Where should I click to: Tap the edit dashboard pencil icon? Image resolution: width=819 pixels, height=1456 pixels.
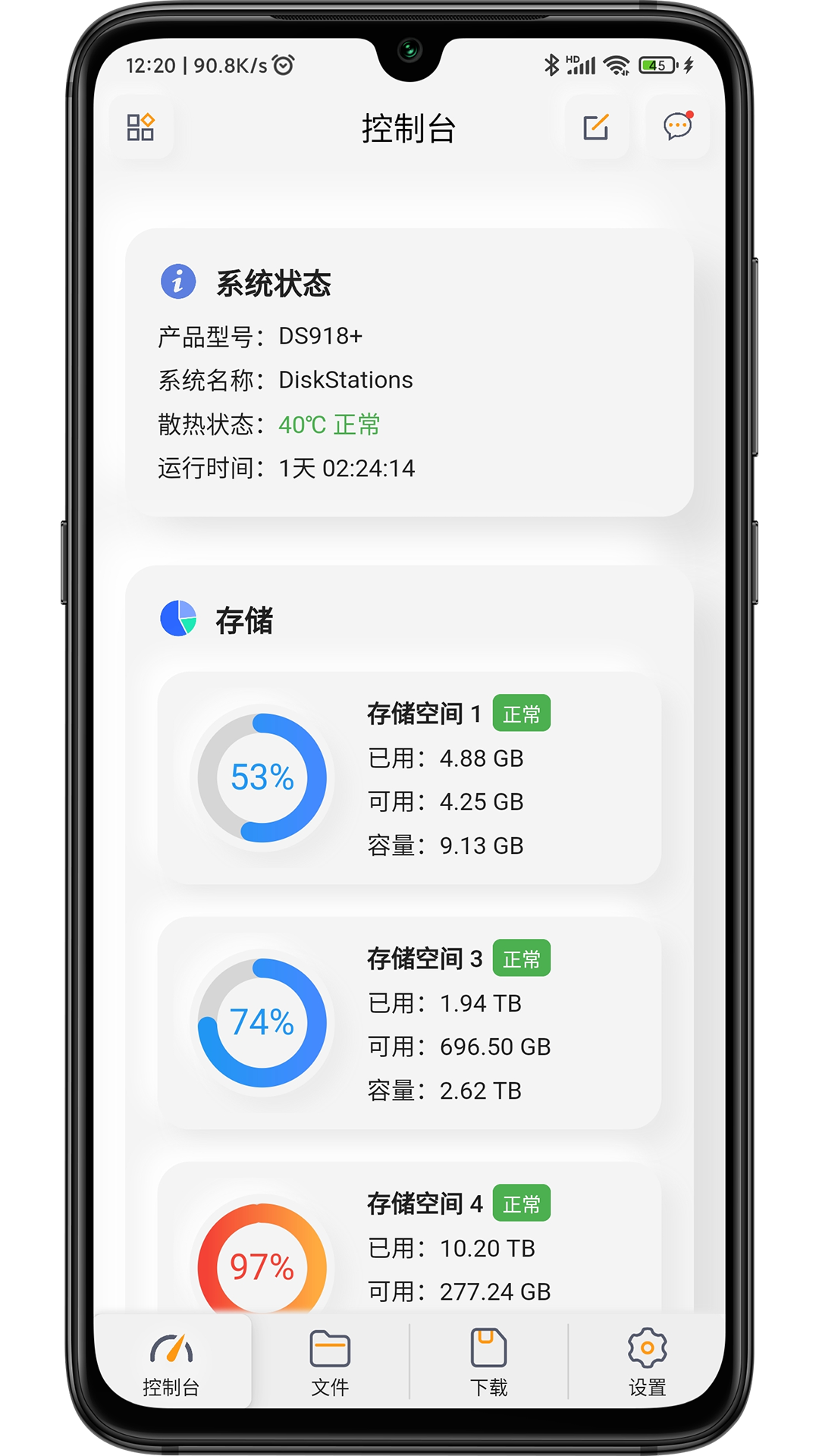click(596, 127)
